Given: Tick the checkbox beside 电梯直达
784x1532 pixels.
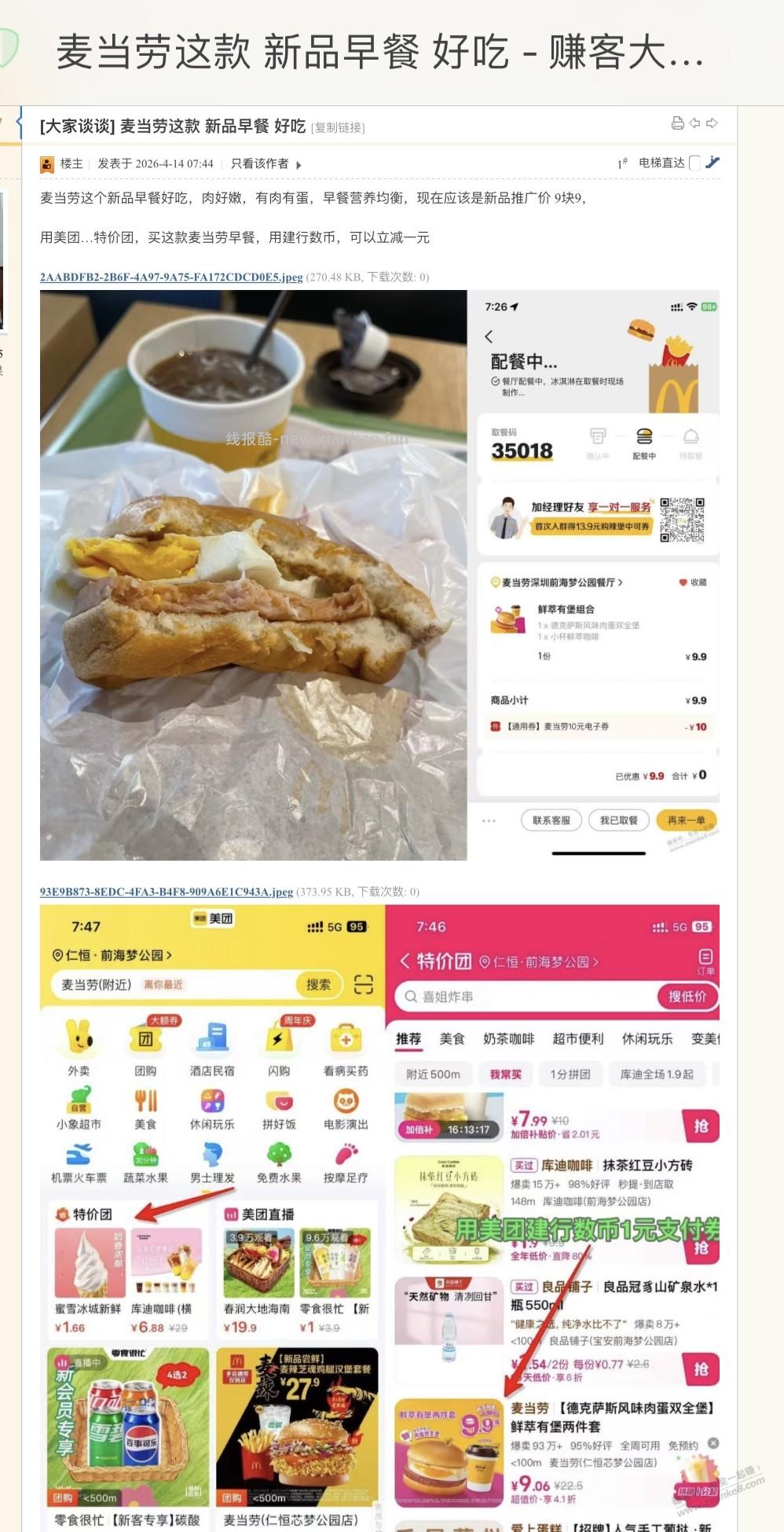Looking at the screenshot, I should (694, 163).
